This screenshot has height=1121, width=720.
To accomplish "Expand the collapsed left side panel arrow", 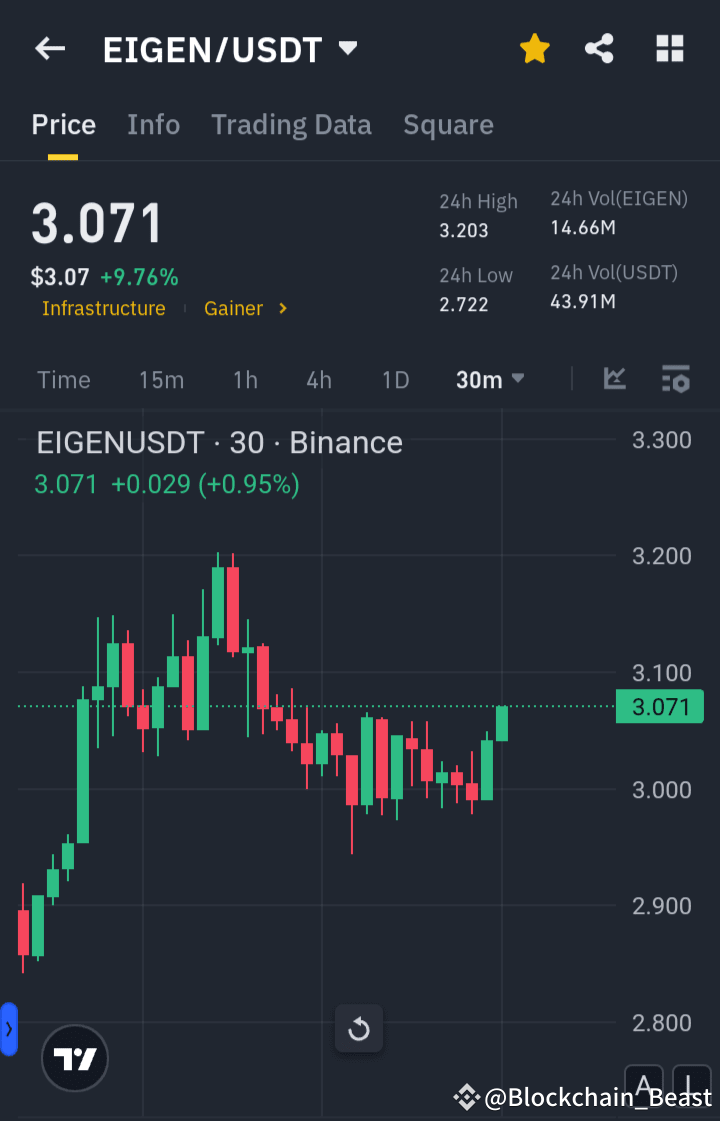I will 10,1028.
